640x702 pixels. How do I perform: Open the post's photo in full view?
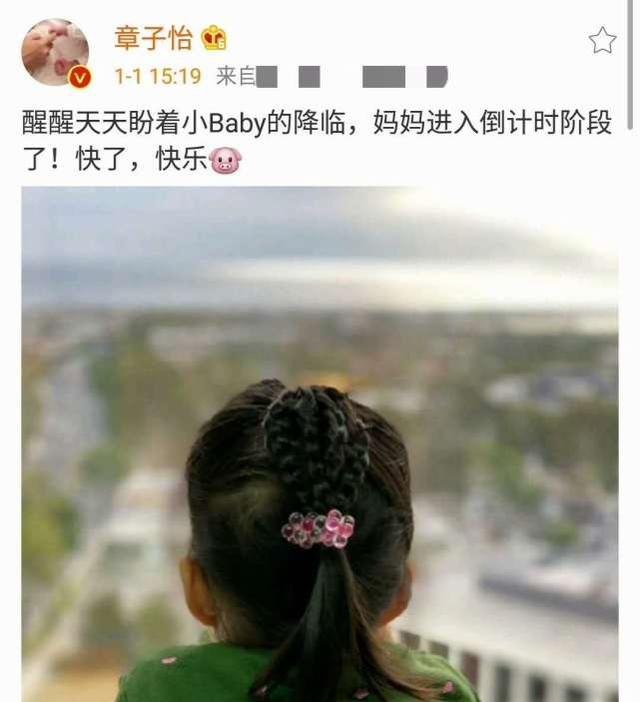(320, 443)
